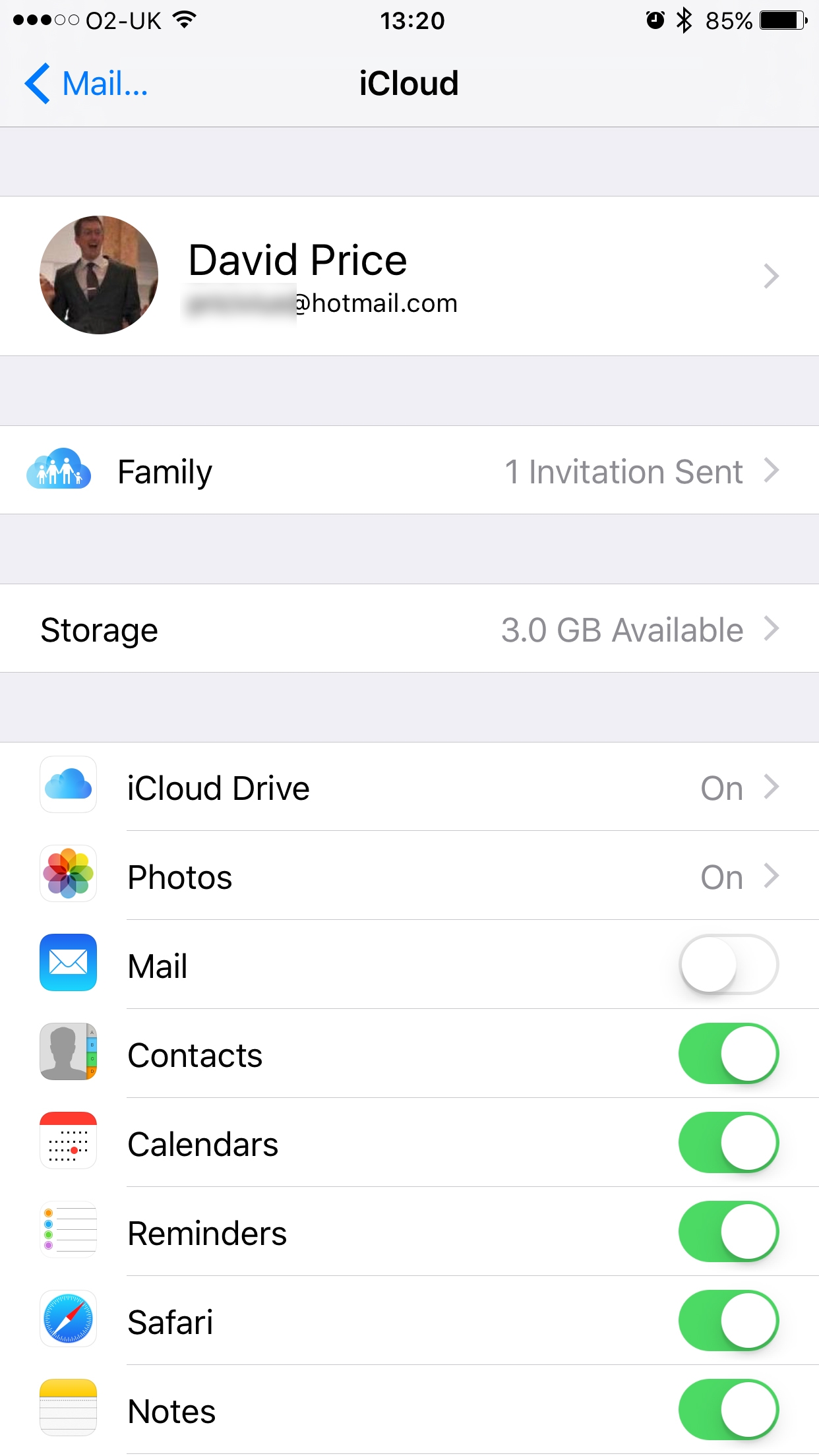Go back to Mail settings
The height and width of the screenshot is (1456, 819).
84,84
